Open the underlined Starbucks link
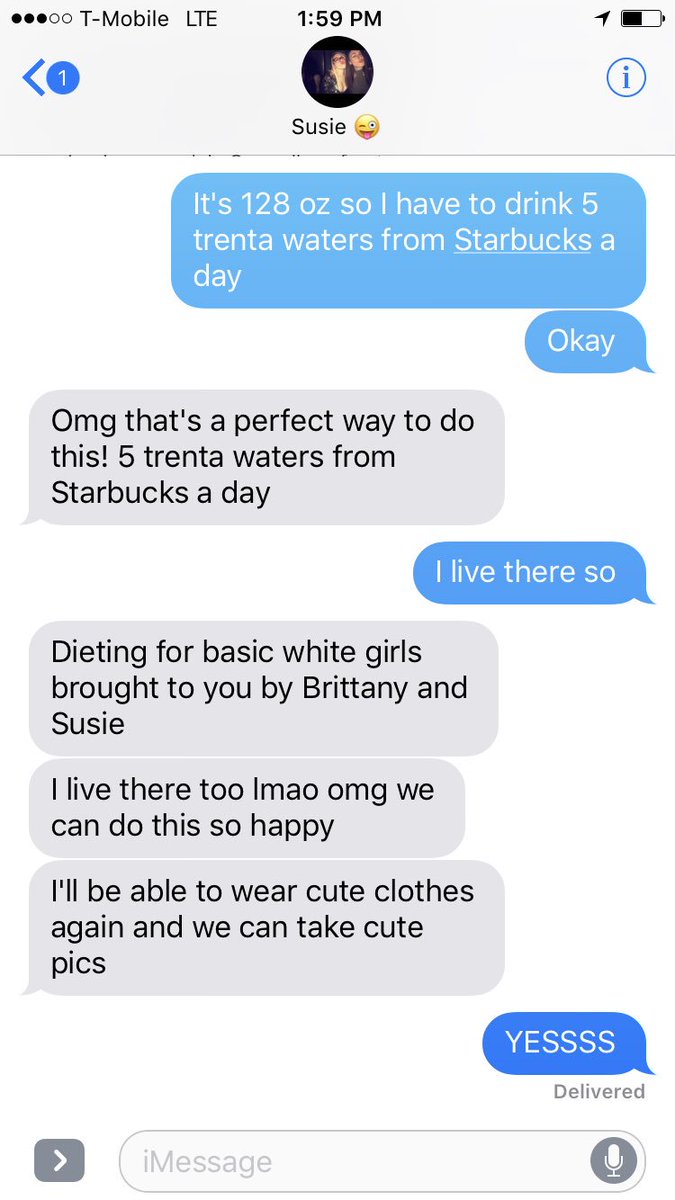 point(523,240)
